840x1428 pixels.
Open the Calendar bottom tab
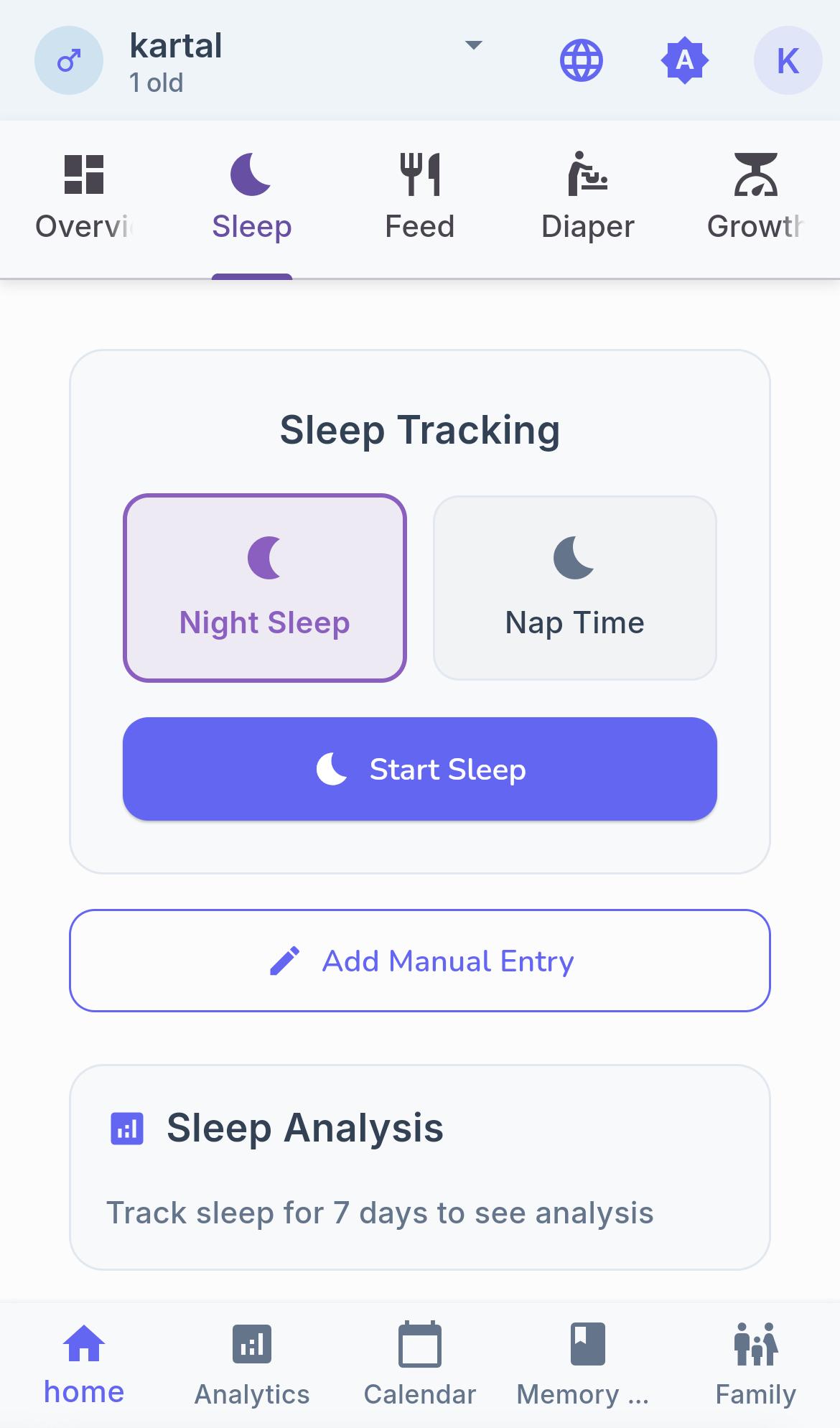click(x=420, y=1364)
